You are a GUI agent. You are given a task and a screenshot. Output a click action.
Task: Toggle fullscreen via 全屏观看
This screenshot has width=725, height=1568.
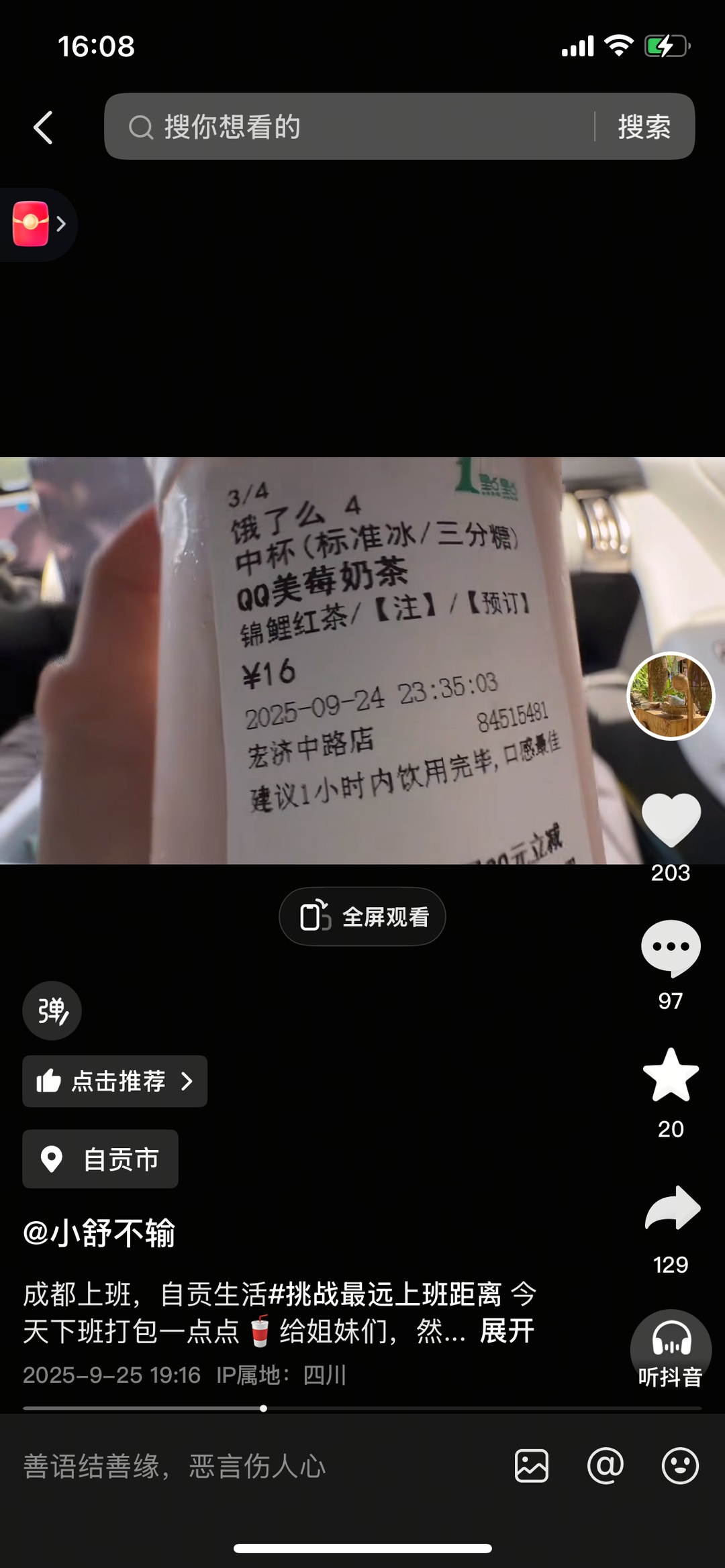(x=362, y=916)
